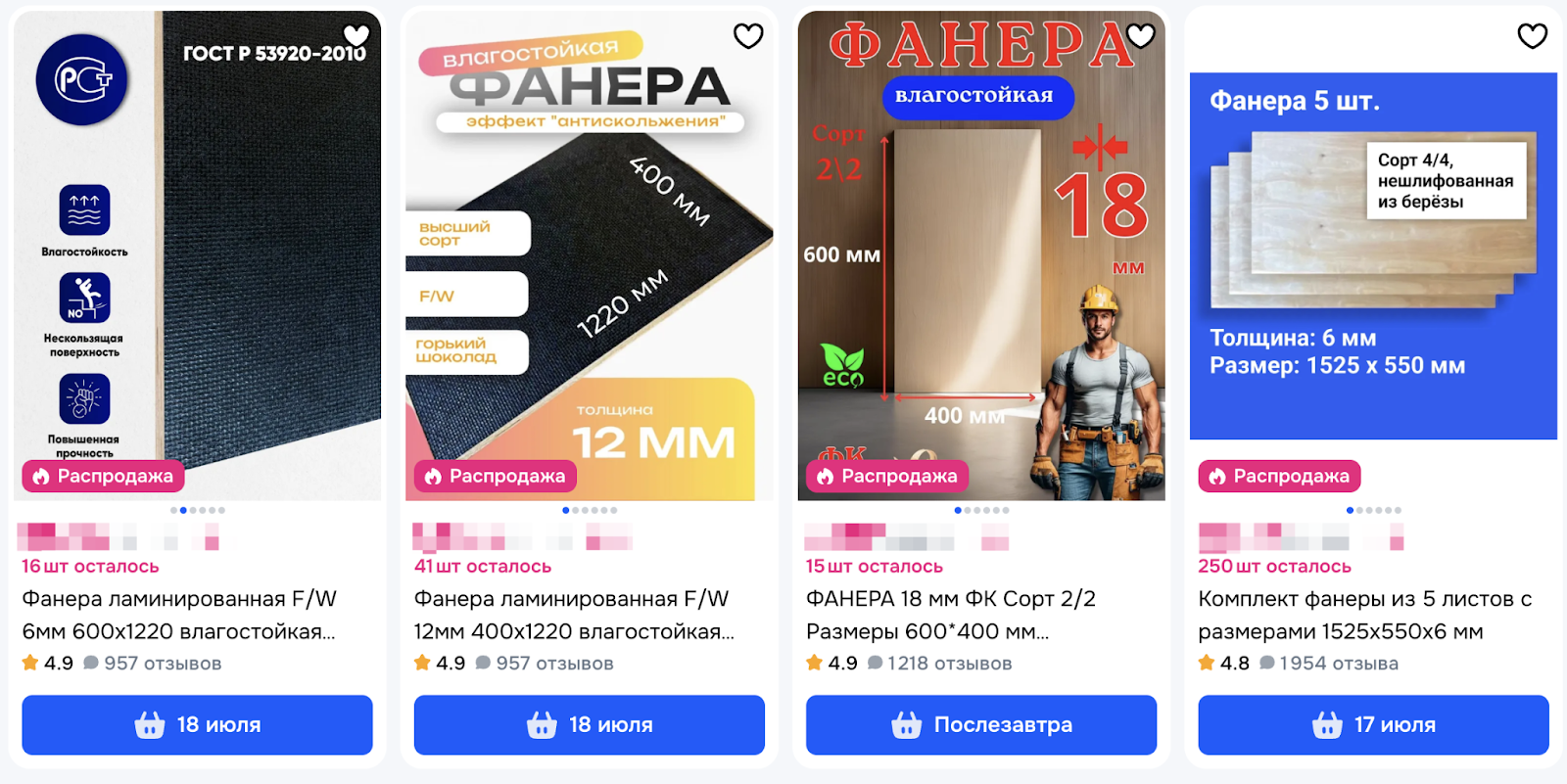Add the plywood set to cart, 17 июля delivery

(1373, 725)
